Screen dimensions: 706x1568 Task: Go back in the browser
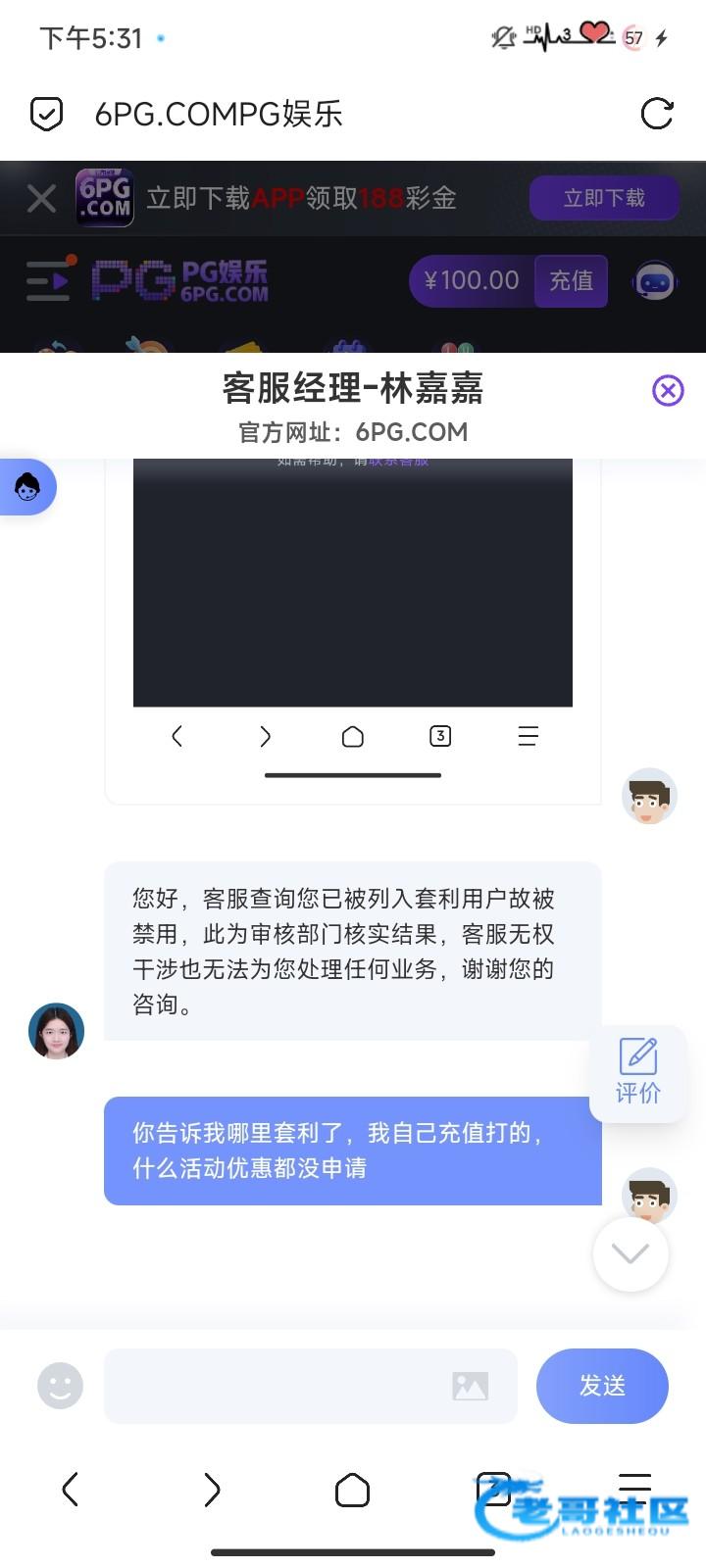[71, 1490]
